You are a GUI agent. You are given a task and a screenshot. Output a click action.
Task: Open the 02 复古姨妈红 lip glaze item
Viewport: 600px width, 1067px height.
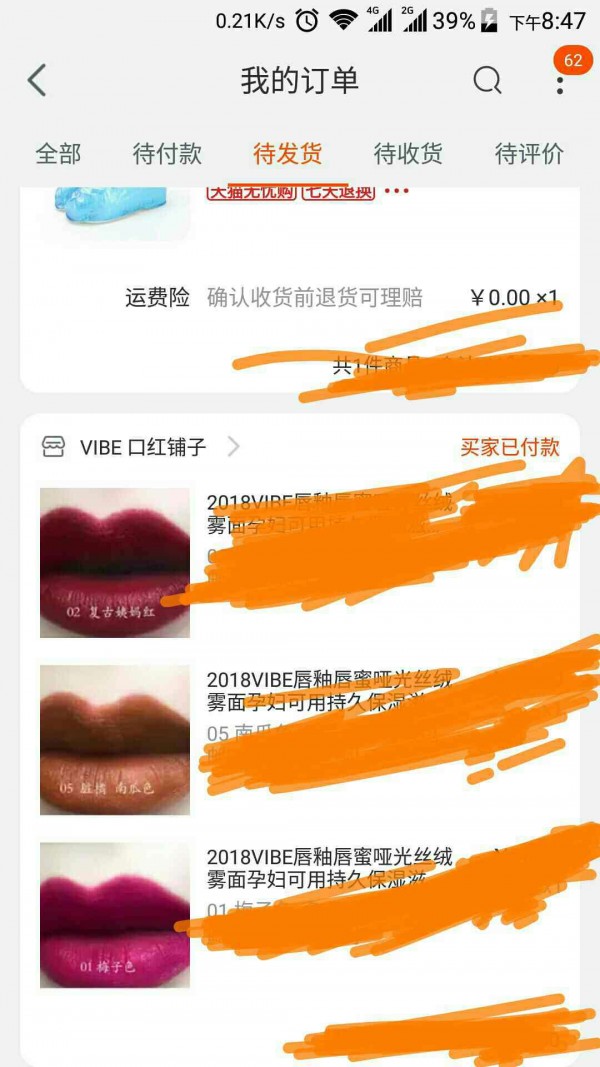pos(115,562)
